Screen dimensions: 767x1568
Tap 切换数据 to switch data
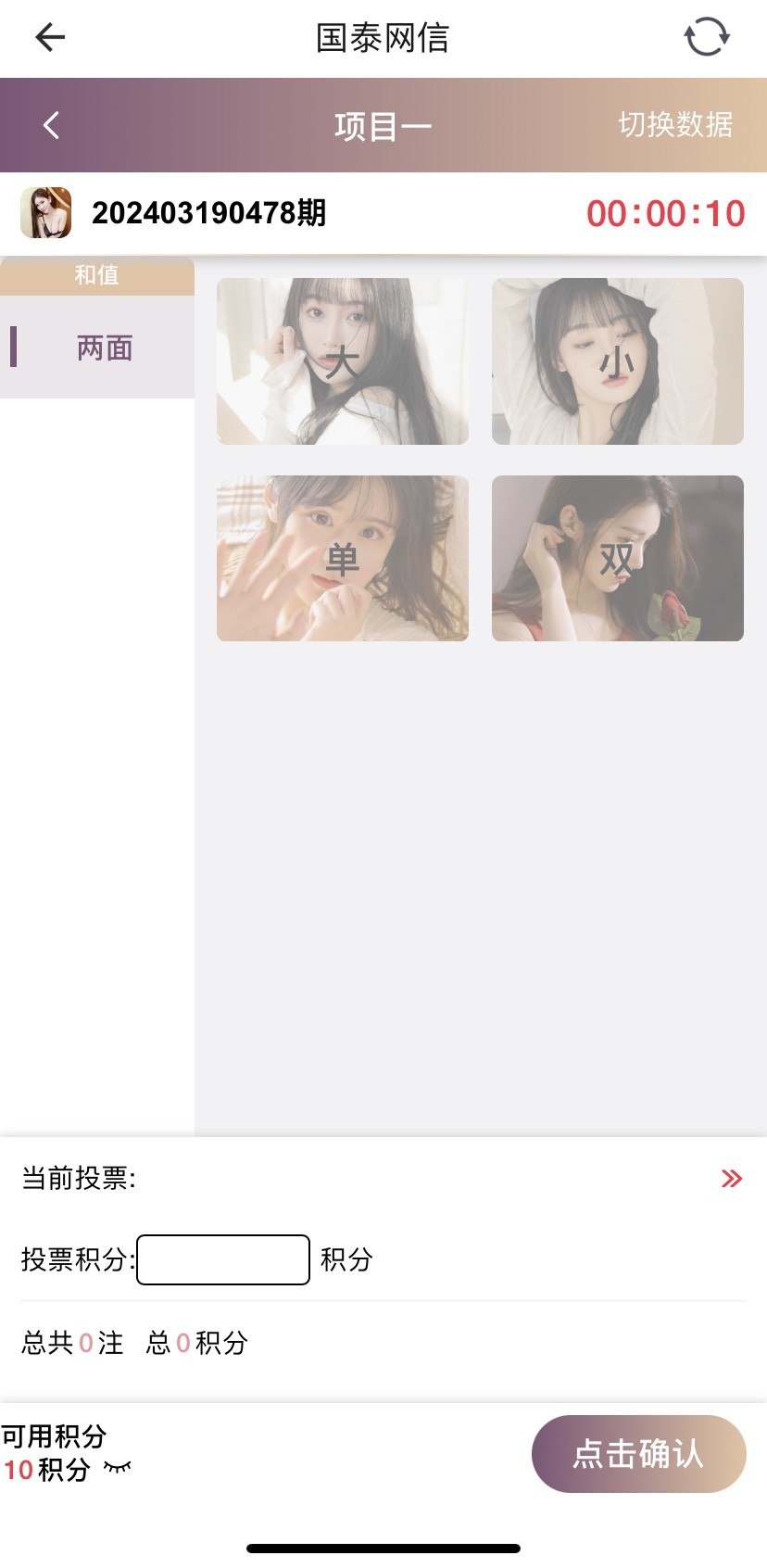675,124
